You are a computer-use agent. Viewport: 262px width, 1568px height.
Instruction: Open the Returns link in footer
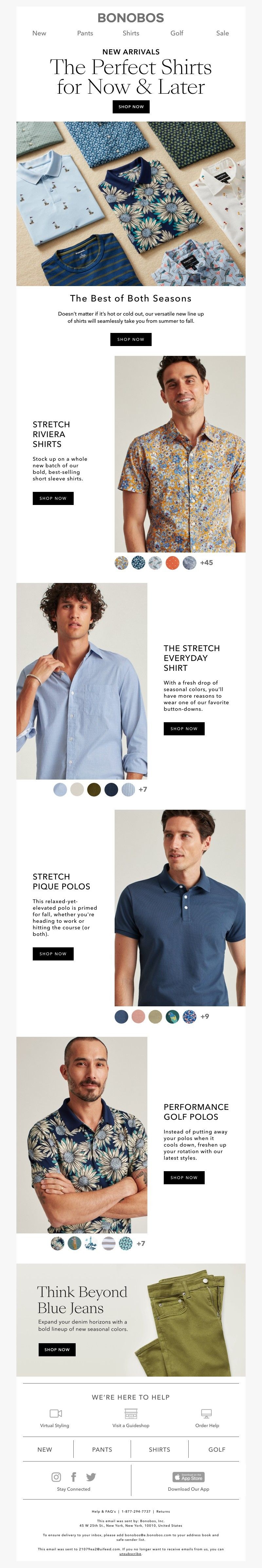click(x=163, y=1511)
